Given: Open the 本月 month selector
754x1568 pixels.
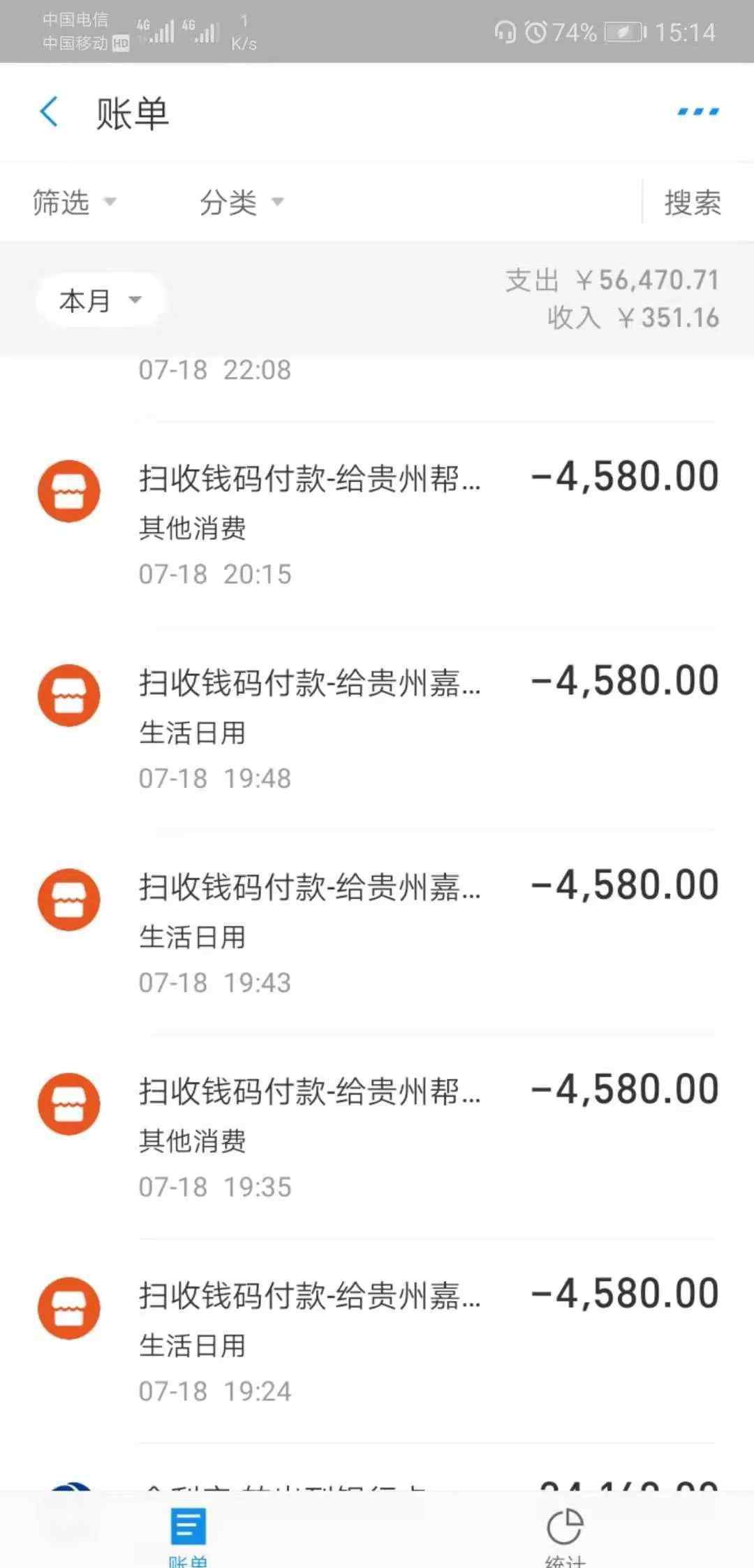Looking at the screenshot, I should click(101, 300).
